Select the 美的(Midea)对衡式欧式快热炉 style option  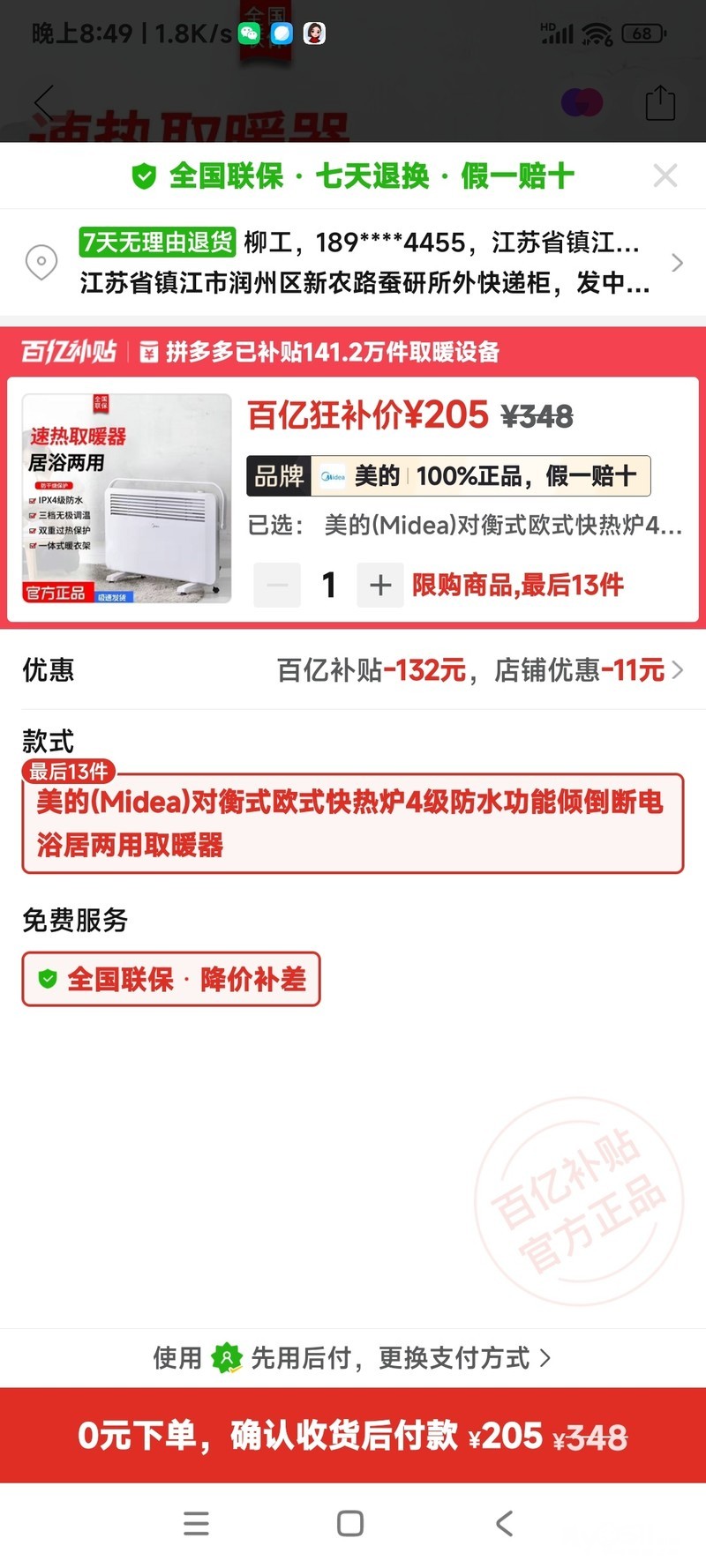pos(353,823)
